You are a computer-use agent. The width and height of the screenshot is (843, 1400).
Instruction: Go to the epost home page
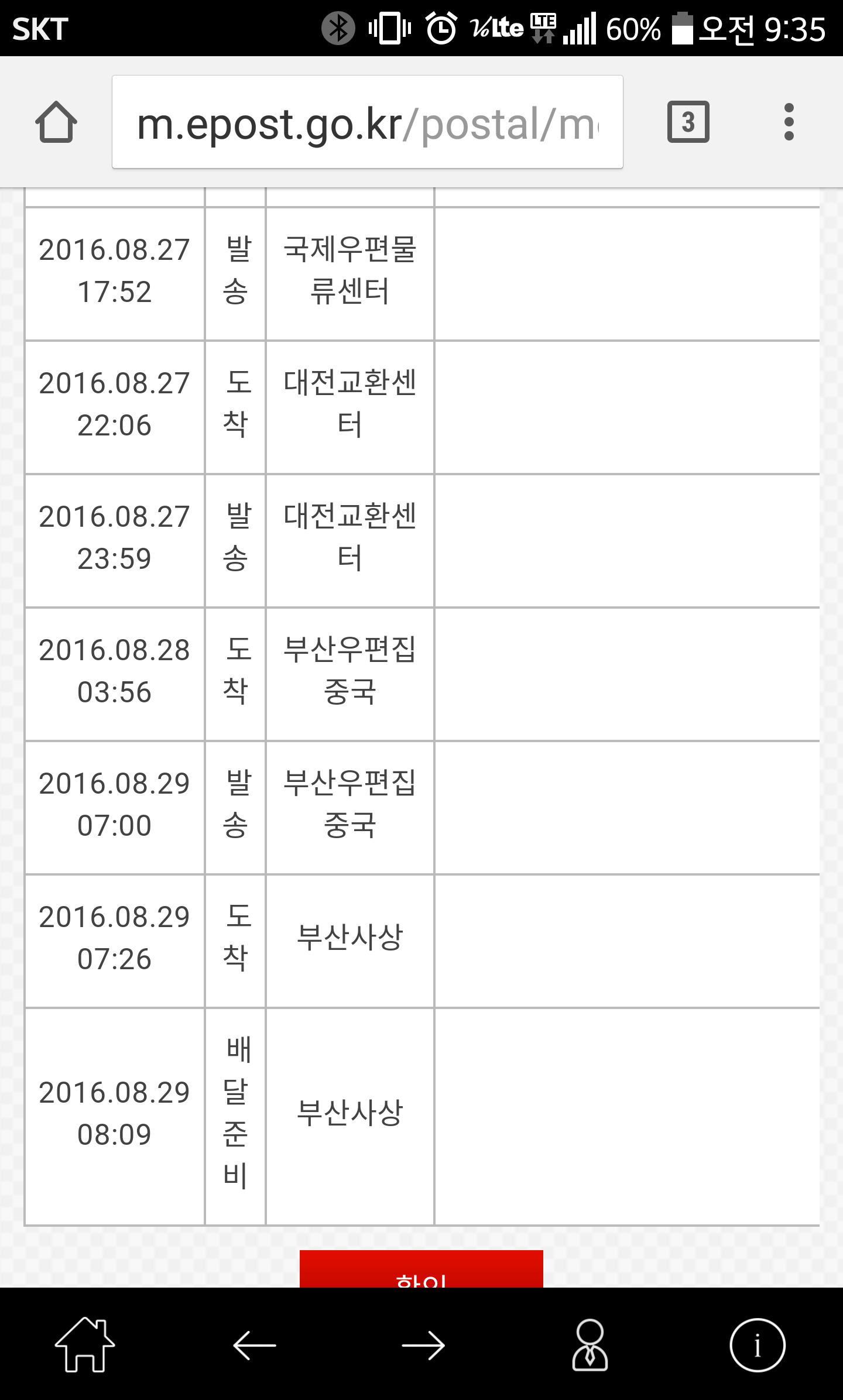coord(85,1345)
